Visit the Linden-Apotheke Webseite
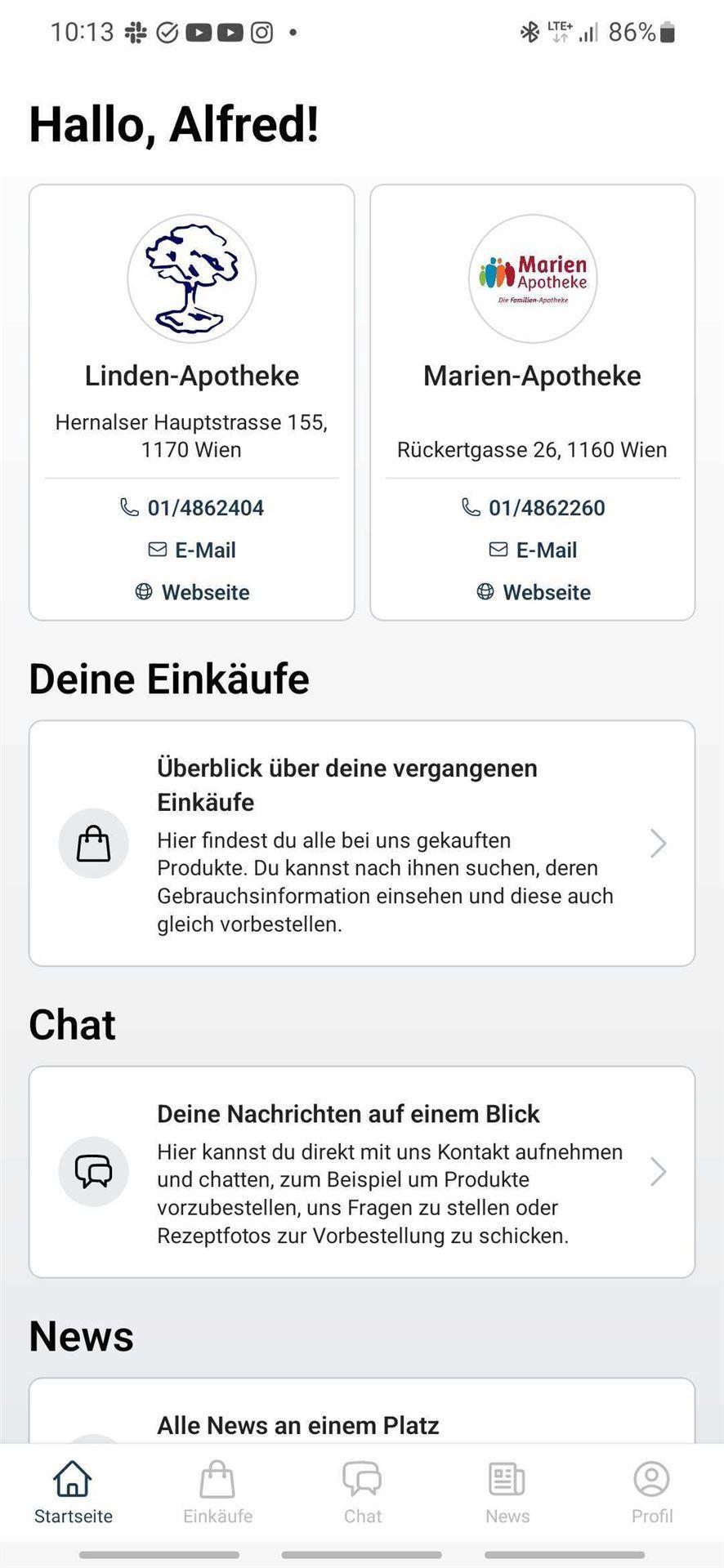 click(192, 592)
